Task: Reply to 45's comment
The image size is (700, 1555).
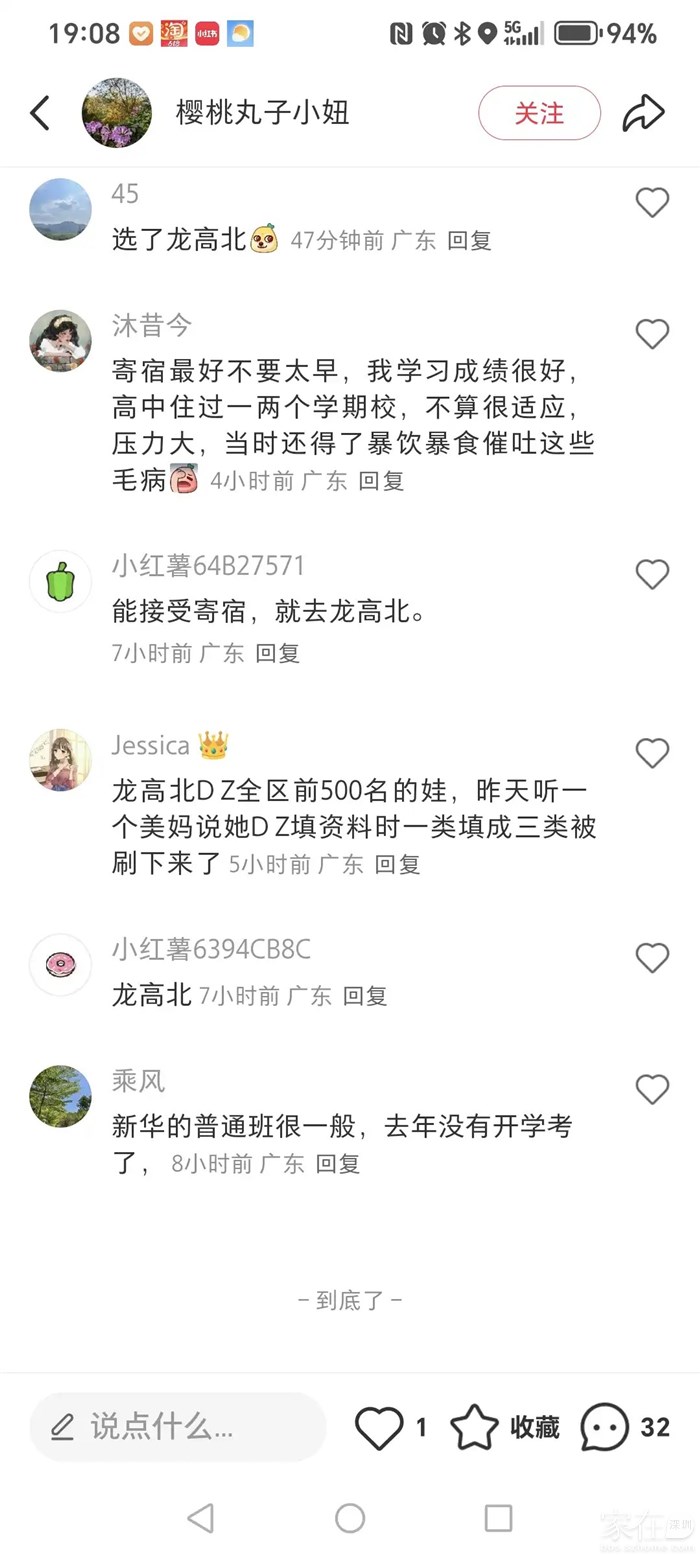Action: [x=469, y=241]
